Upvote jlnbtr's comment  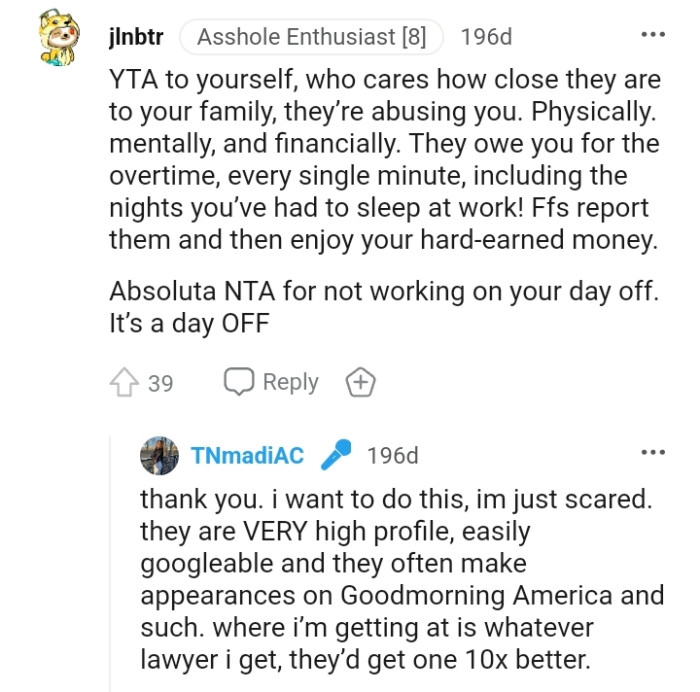(x=123, y=382)
